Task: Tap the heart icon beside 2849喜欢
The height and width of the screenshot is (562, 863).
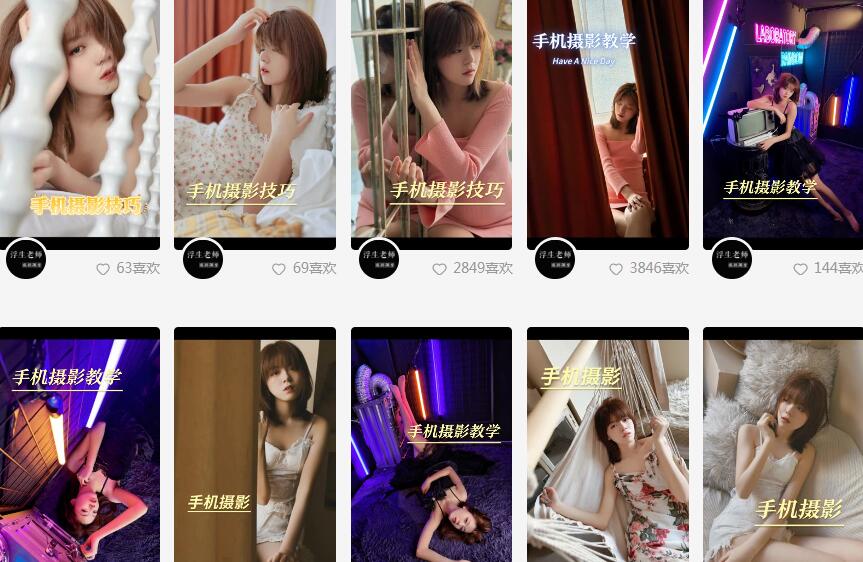Action: 439,269
